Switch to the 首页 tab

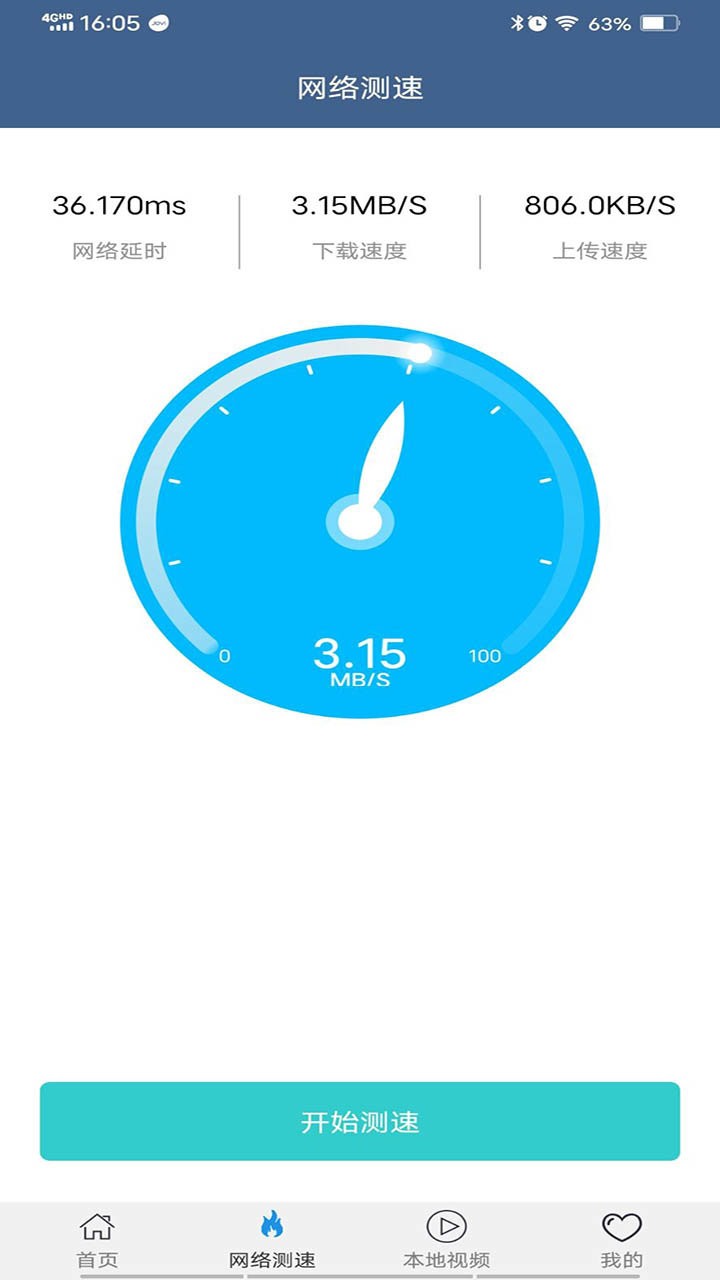coord(97,1238)
